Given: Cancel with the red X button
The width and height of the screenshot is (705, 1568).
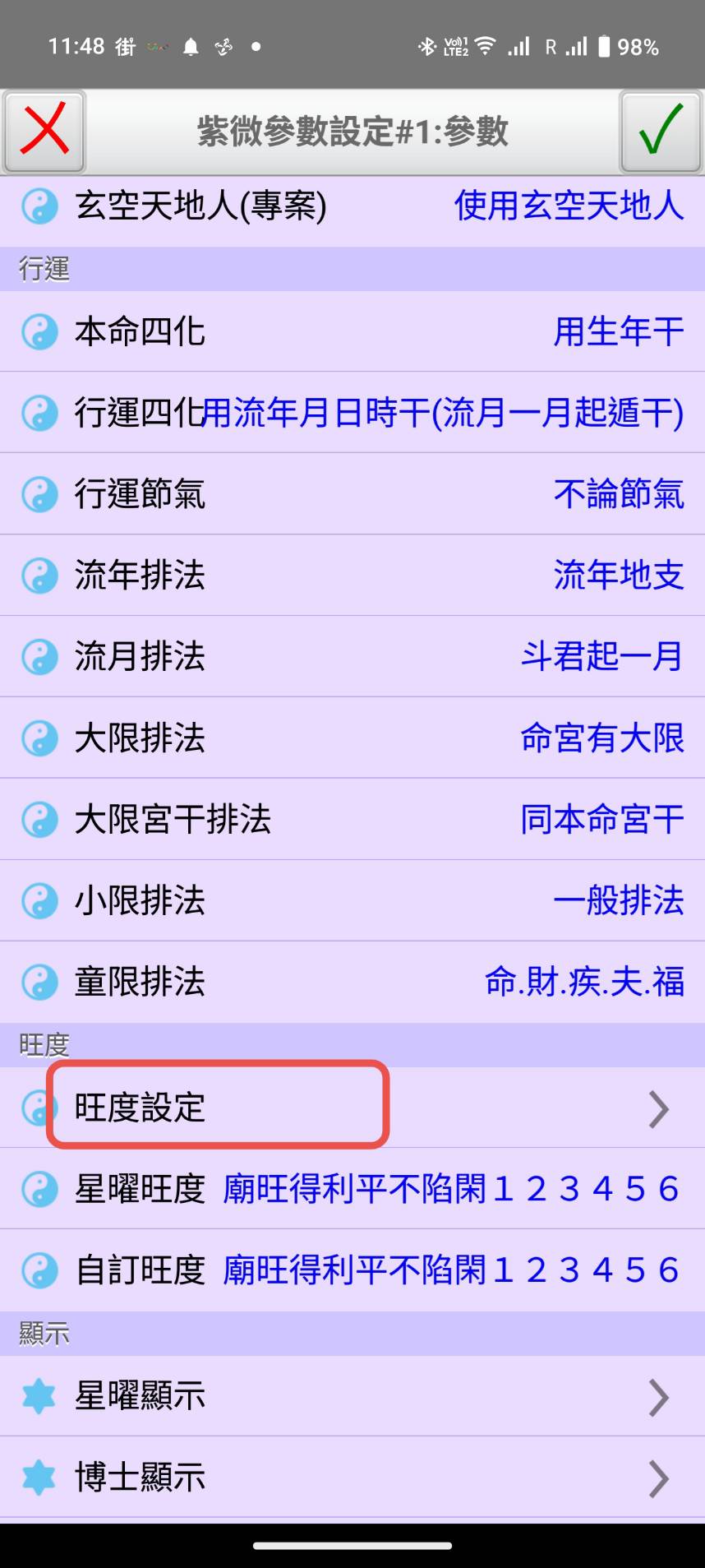Looking at the screenshot, I should pos(44,131).
